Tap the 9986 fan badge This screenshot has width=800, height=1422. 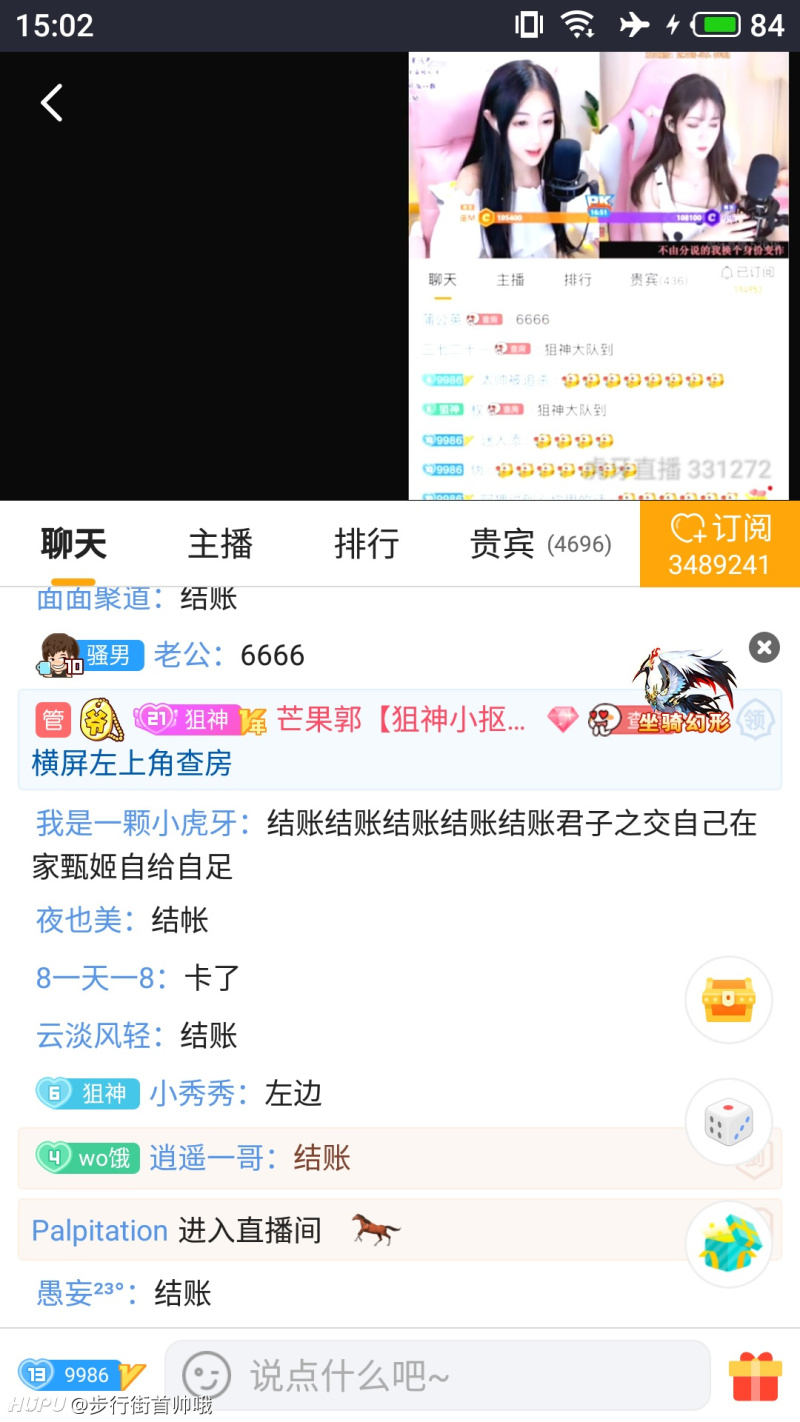coord(82,1376)
